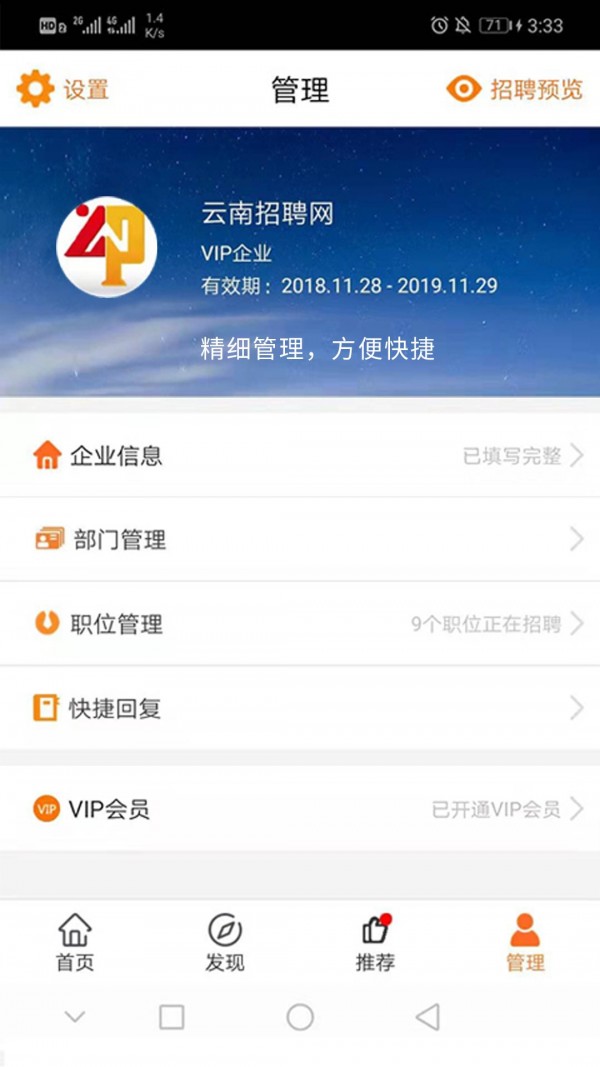This screenshot has width=600, height=1067.
Task: Switch to the 发现 discover tab
Action: (x=225, y=942)
